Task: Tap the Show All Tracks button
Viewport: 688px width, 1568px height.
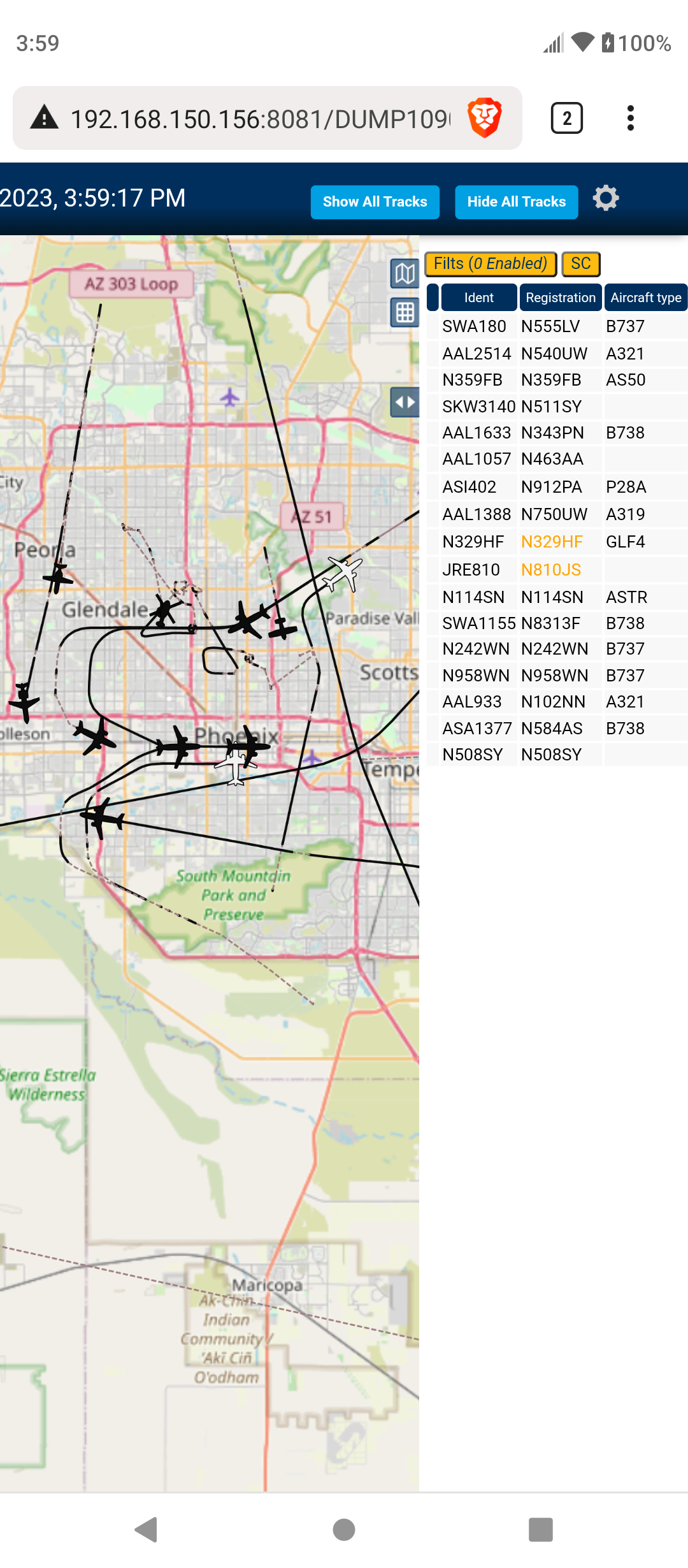Action: 375,202
